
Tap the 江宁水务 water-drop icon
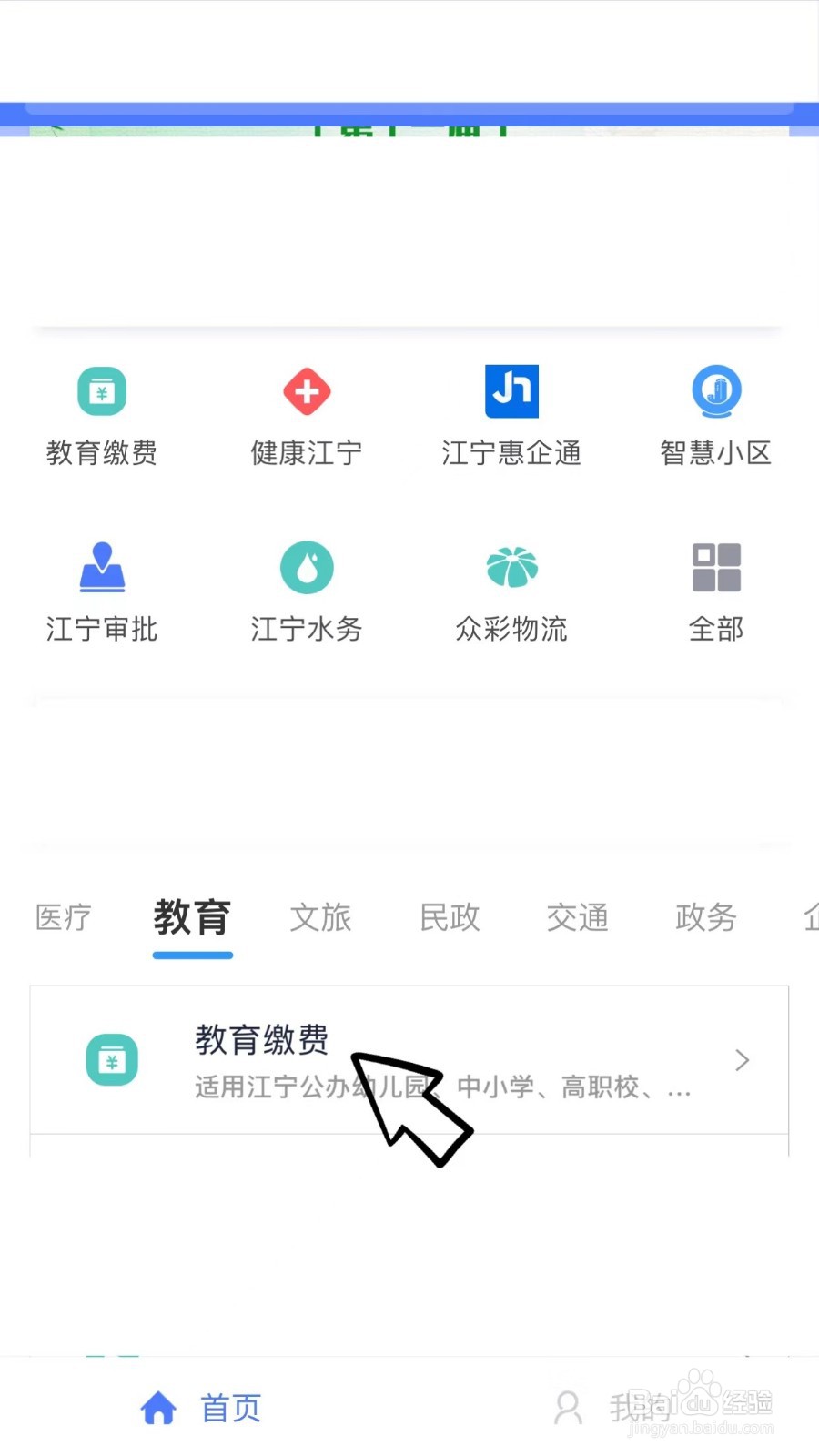coord(307,566)
